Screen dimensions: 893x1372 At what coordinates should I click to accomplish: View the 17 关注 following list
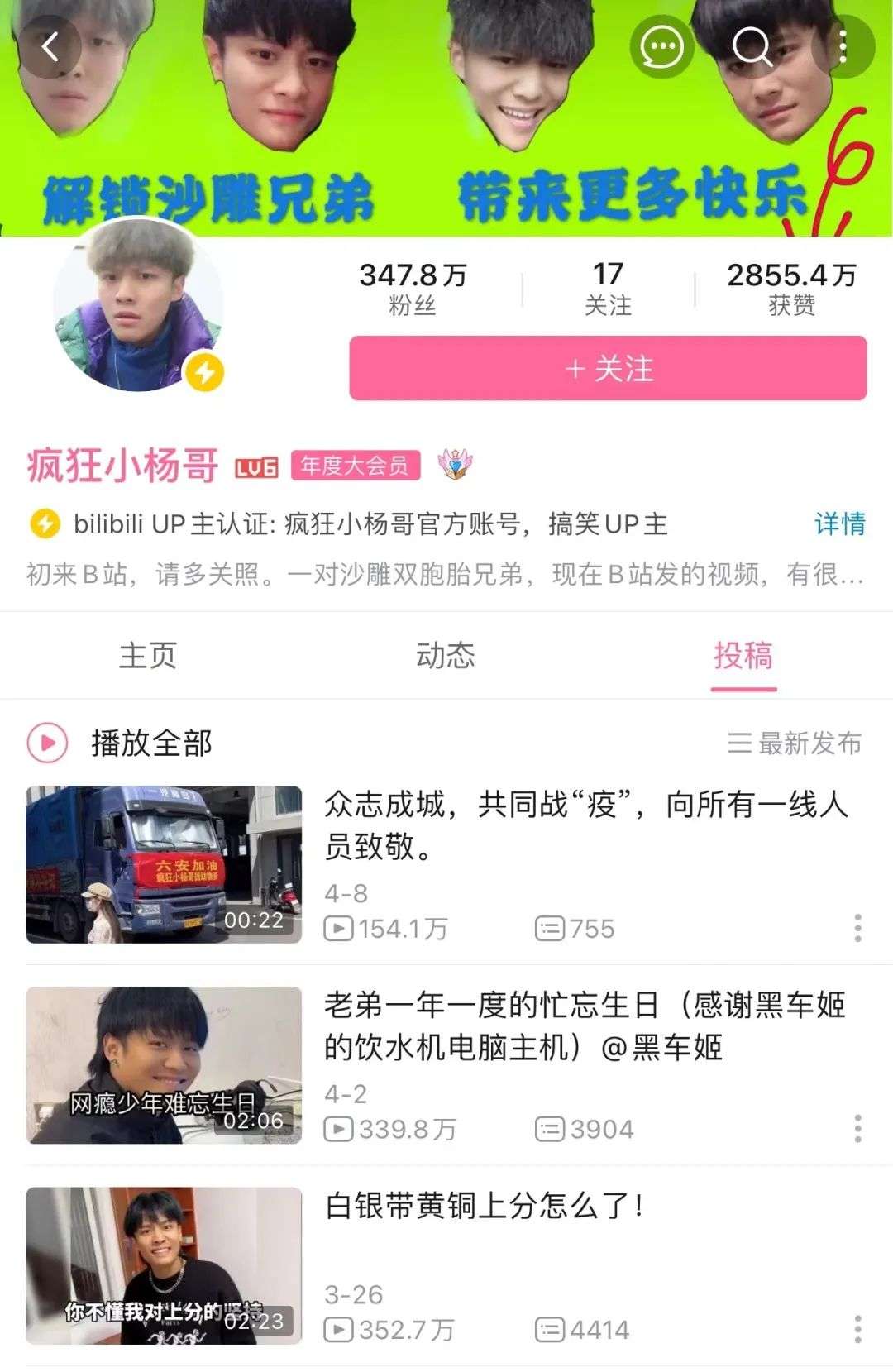pos(608,288)
